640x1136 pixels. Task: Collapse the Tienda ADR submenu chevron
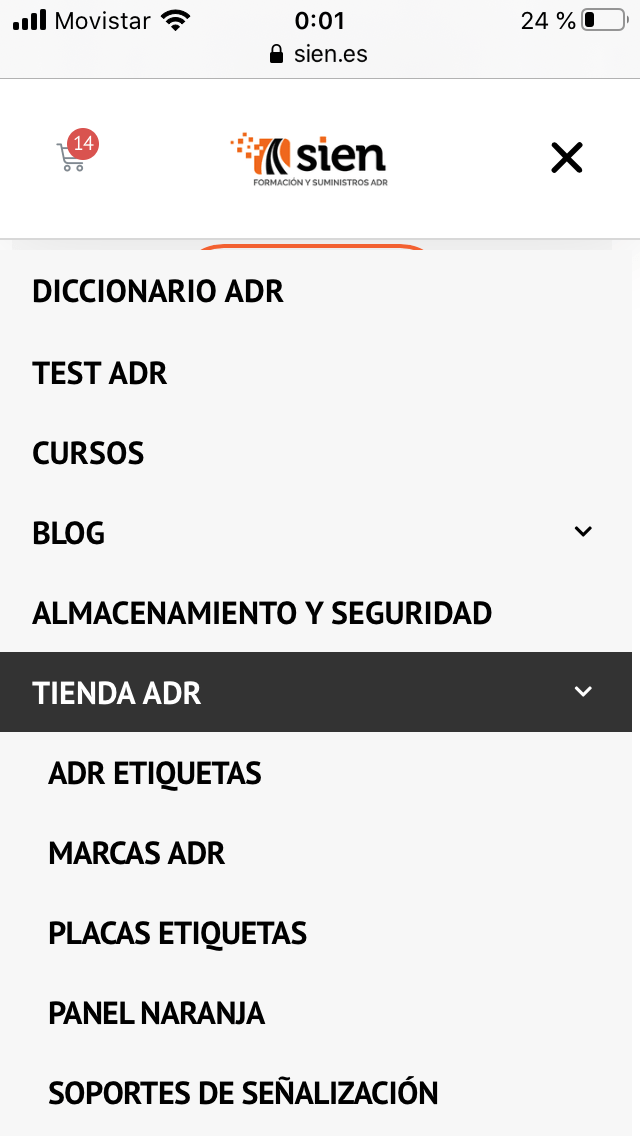click(x=583, y=692)
